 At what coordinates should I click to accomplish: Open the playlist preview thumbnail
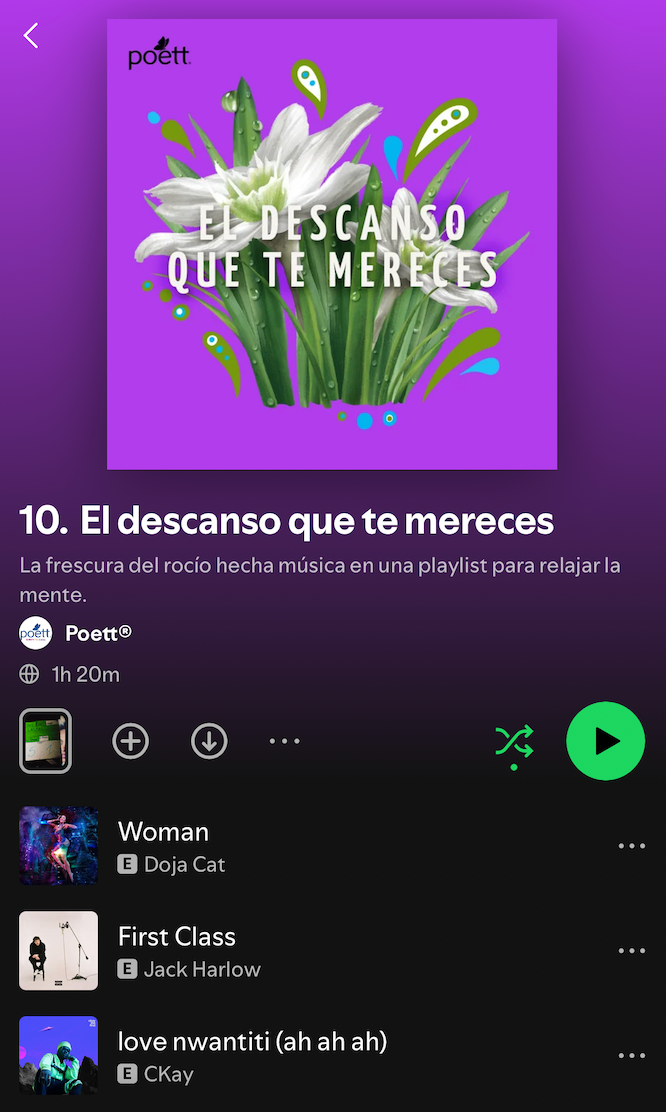45,741
